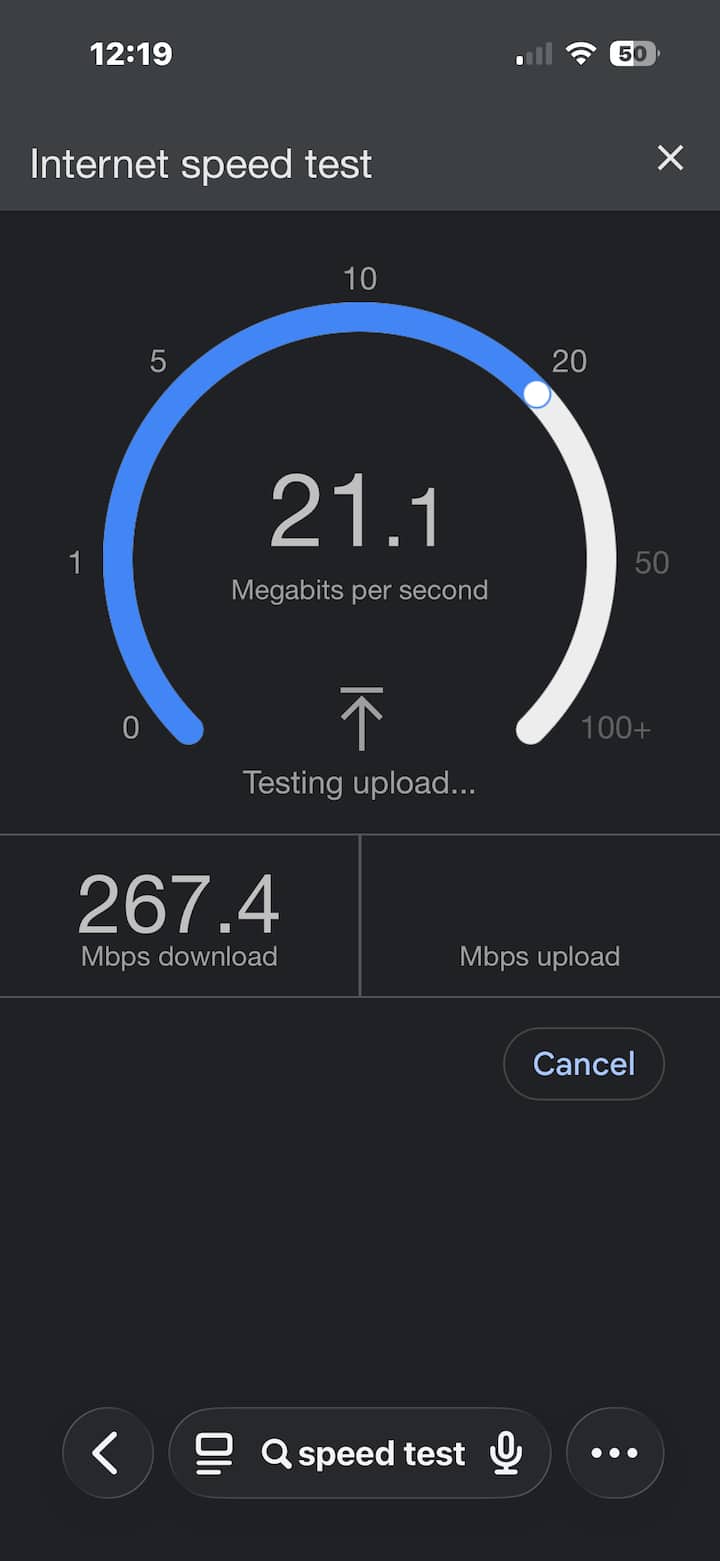Tap the speed test search field
Viewport: 720px width, 1561px height.
click(364, 1453)
